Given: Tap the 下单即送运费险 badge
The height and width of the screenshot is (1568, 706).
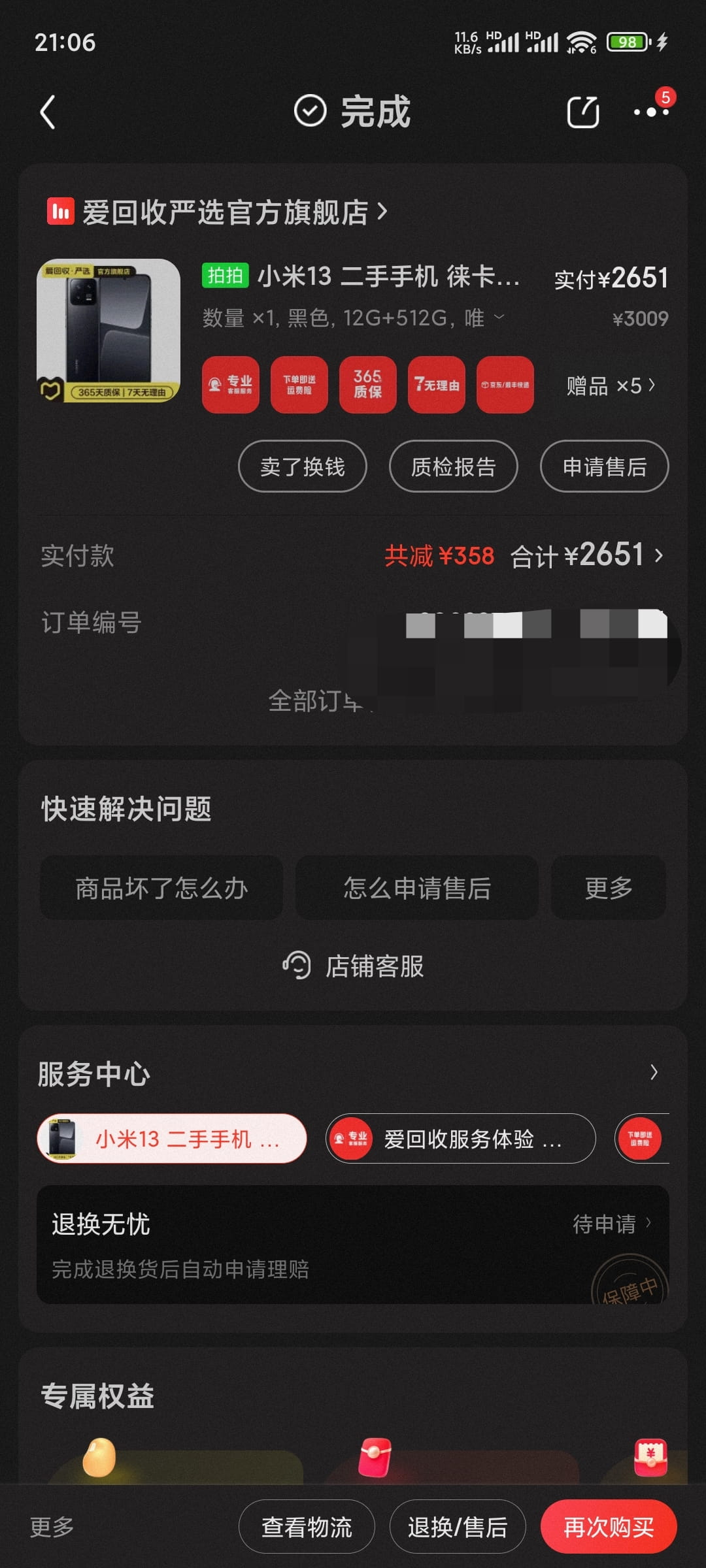Looking at the screenshot, I should (298, 385).
